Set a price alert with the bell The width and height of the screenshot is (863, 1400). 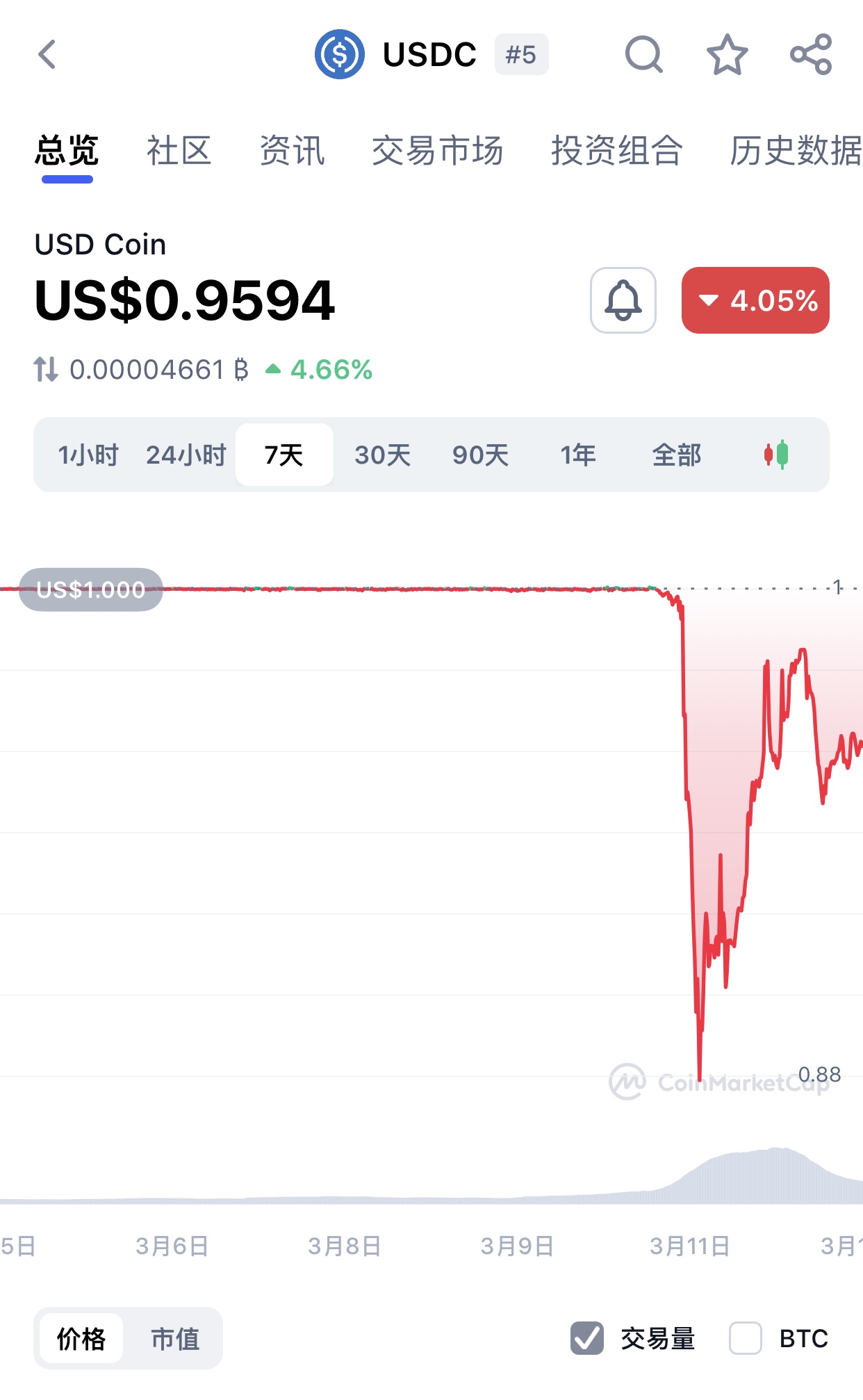[623, 300]
